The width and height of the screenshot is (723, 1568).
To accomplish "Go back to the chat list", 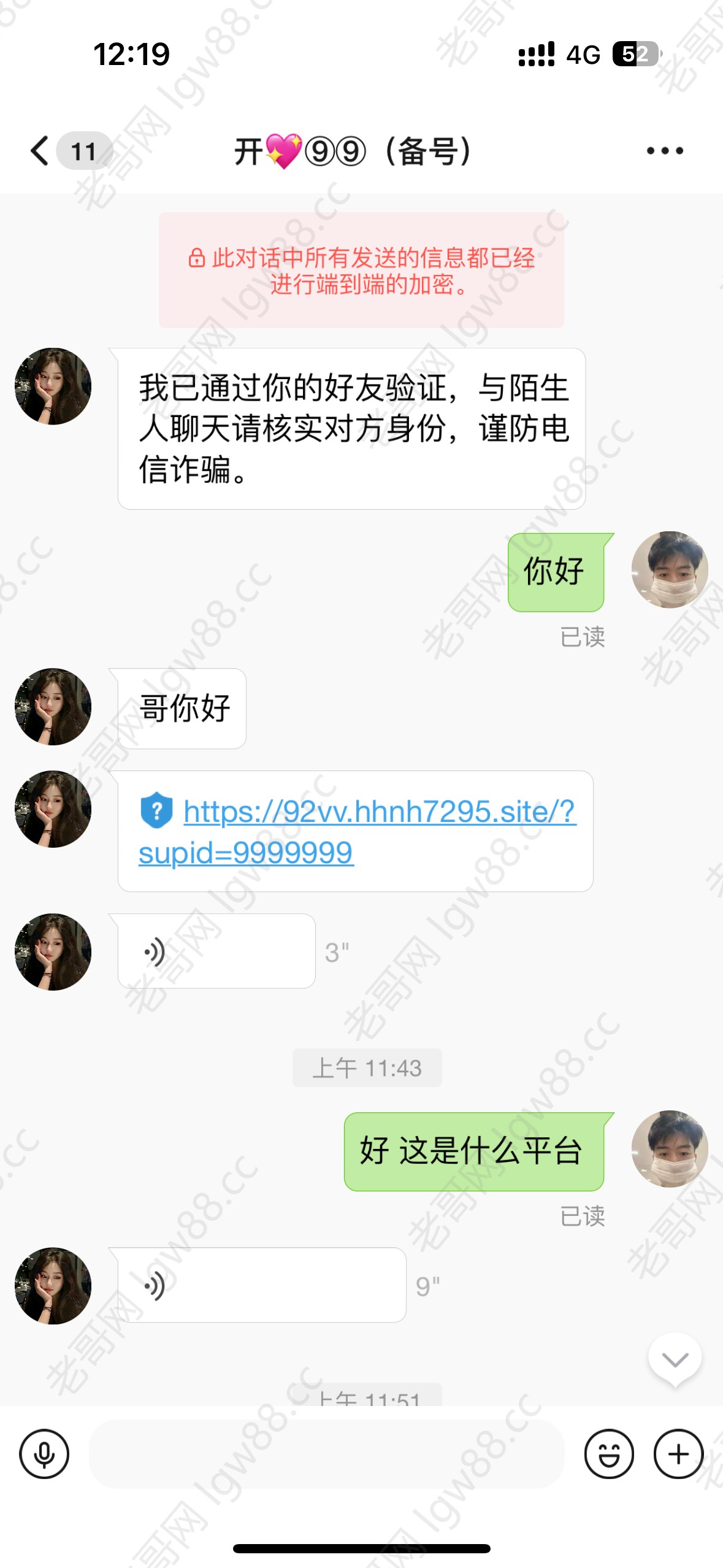I will point(40,151).
